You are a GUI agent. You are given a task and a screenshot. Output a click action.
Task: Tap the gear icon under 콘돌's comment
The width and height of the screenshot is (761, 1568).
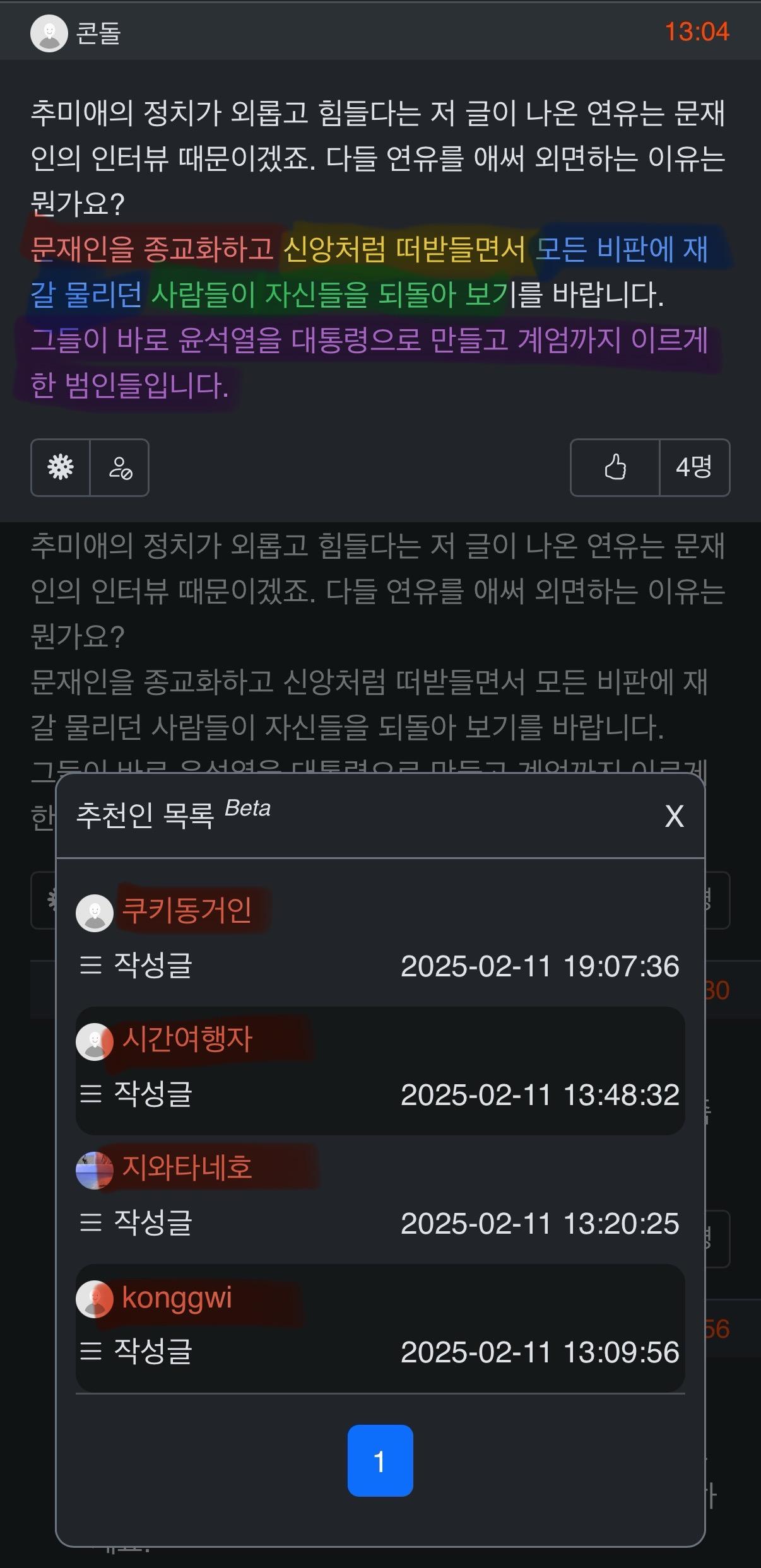click(61, 467)
